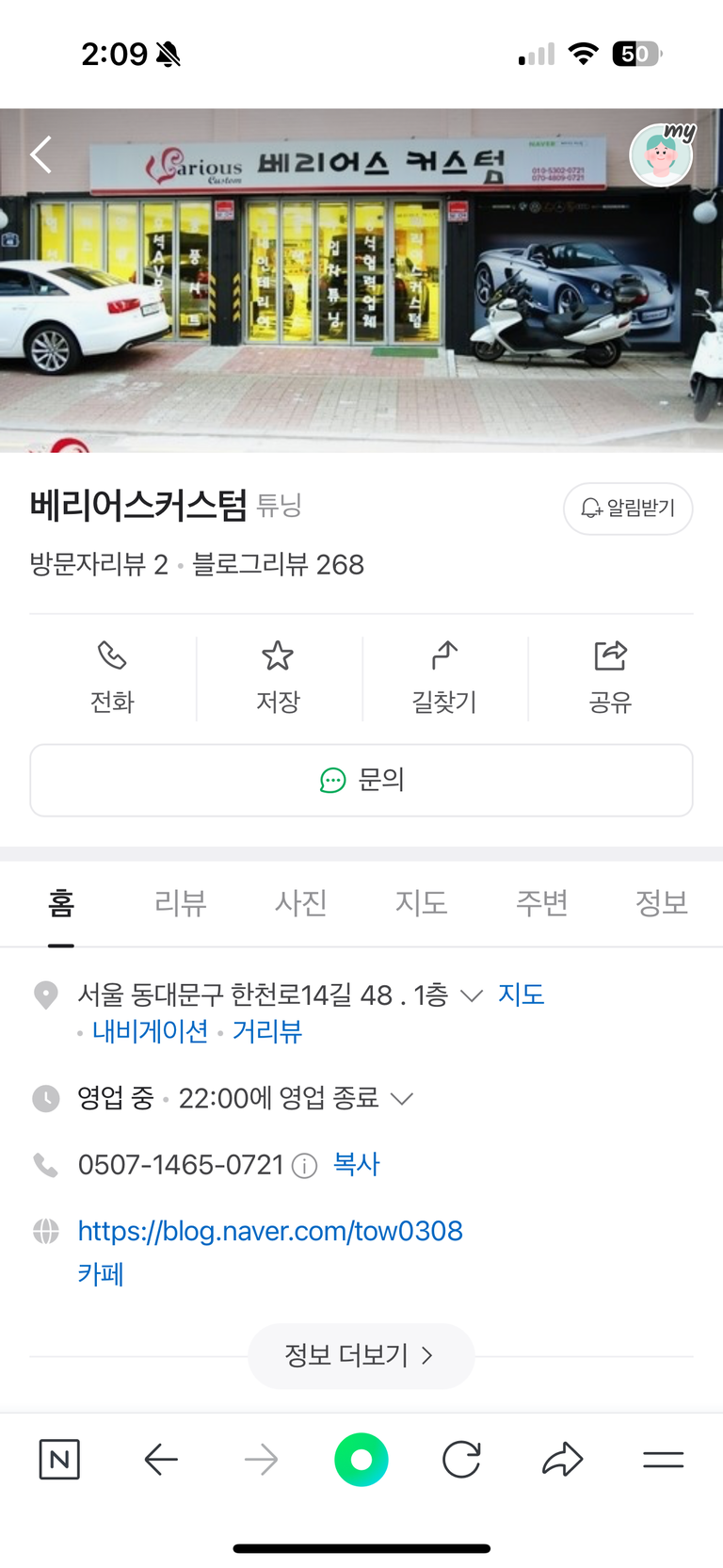Image resolution: width=723 pixels, height=1568 pixels.
Task: Expand the business hours details
Action: click(x=401, y=1098)
